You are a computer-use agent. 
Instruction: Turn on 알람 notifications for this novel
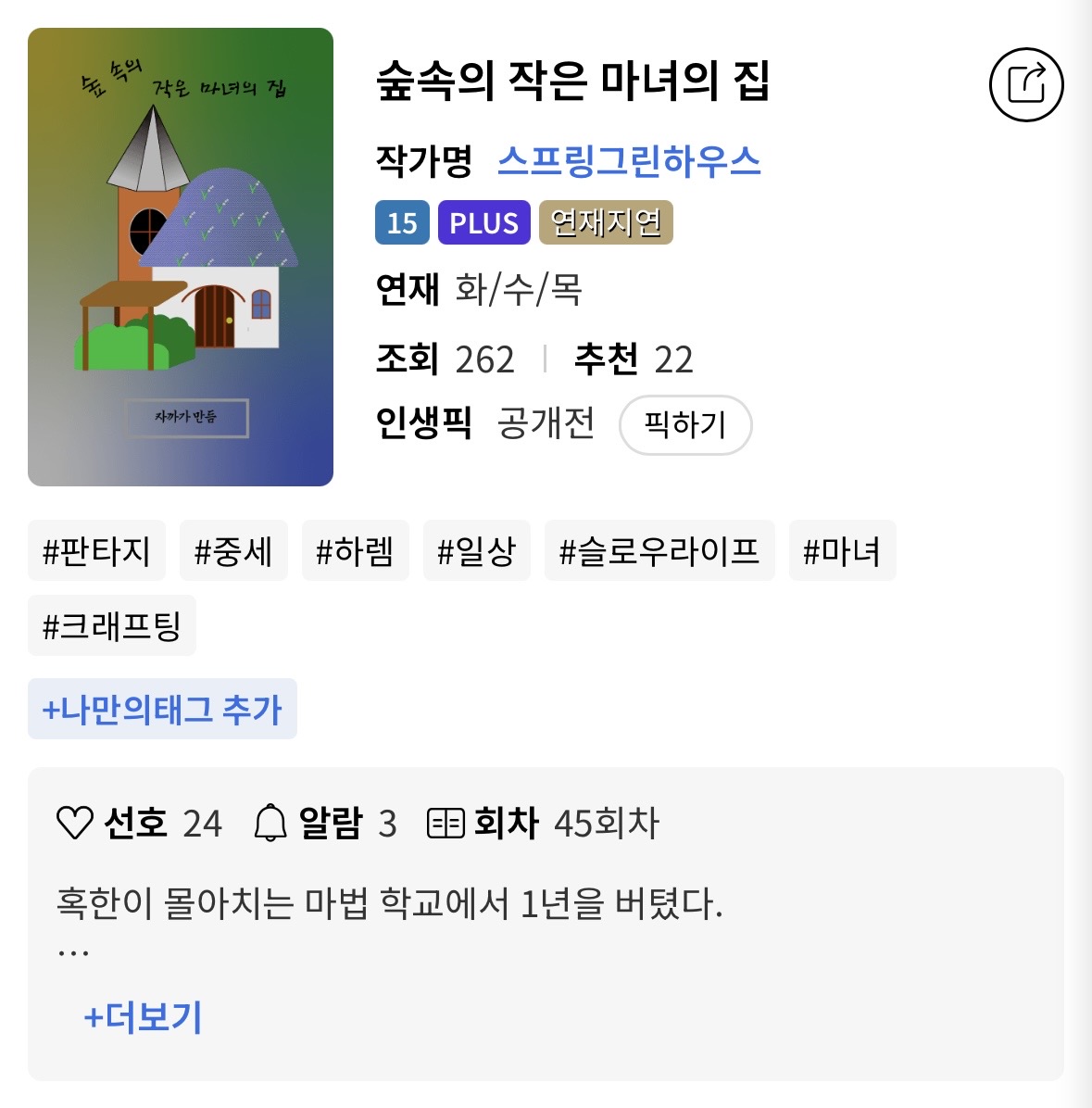click(325, 823)
